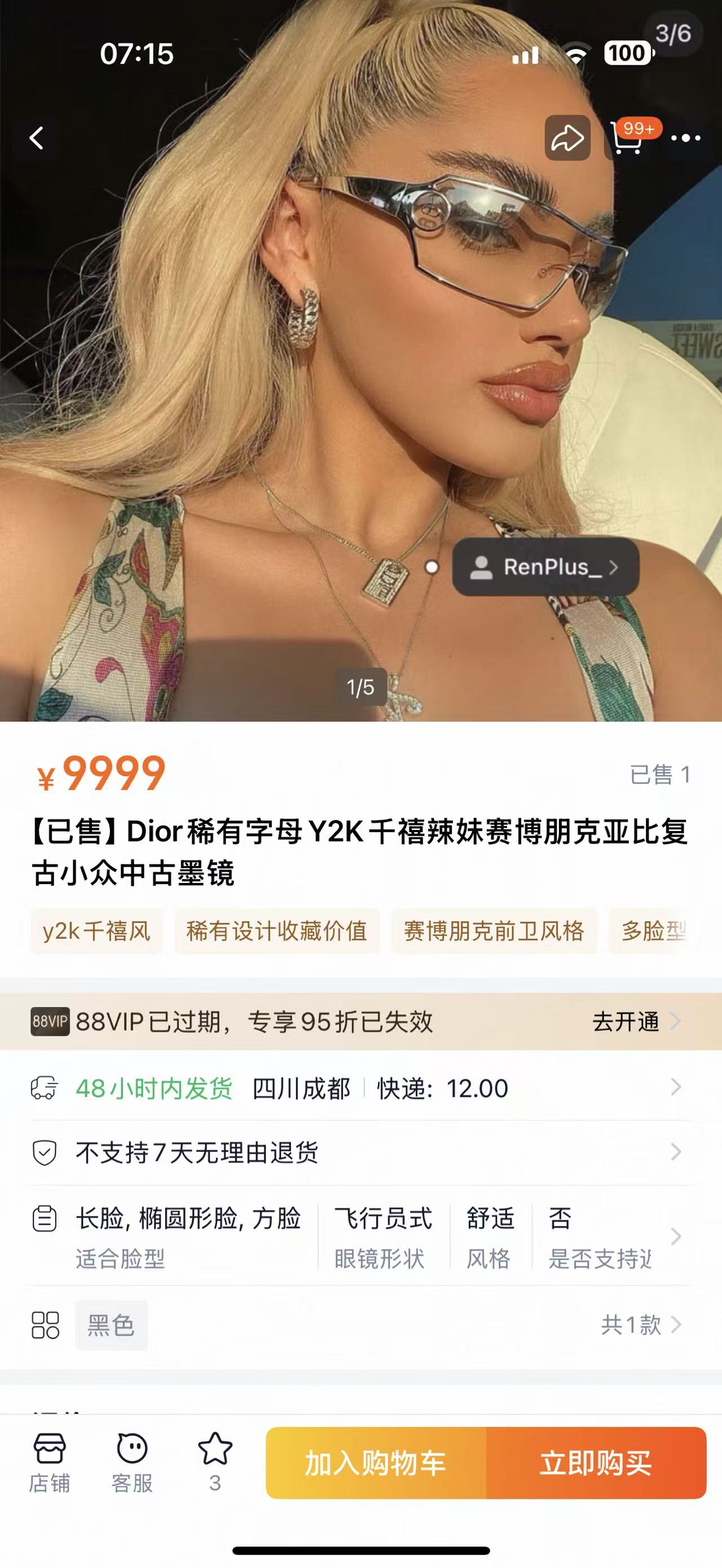The width and height of the screenshot is (722, 1568).
Task: Tap 去开通 to renew 88VIP
Action: click(x=635, y=1022)
